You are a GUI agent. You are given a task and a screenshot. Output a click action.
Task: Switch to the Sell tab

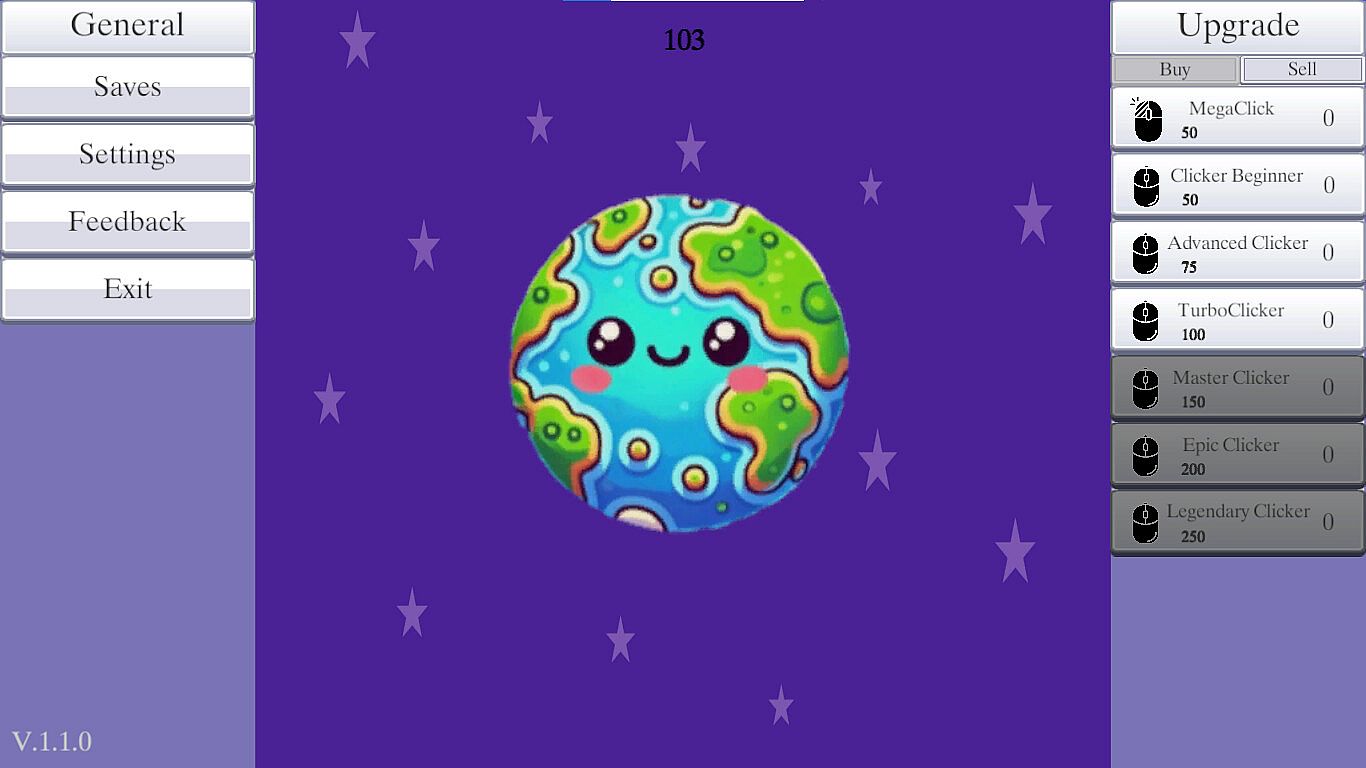[1301, 69]
